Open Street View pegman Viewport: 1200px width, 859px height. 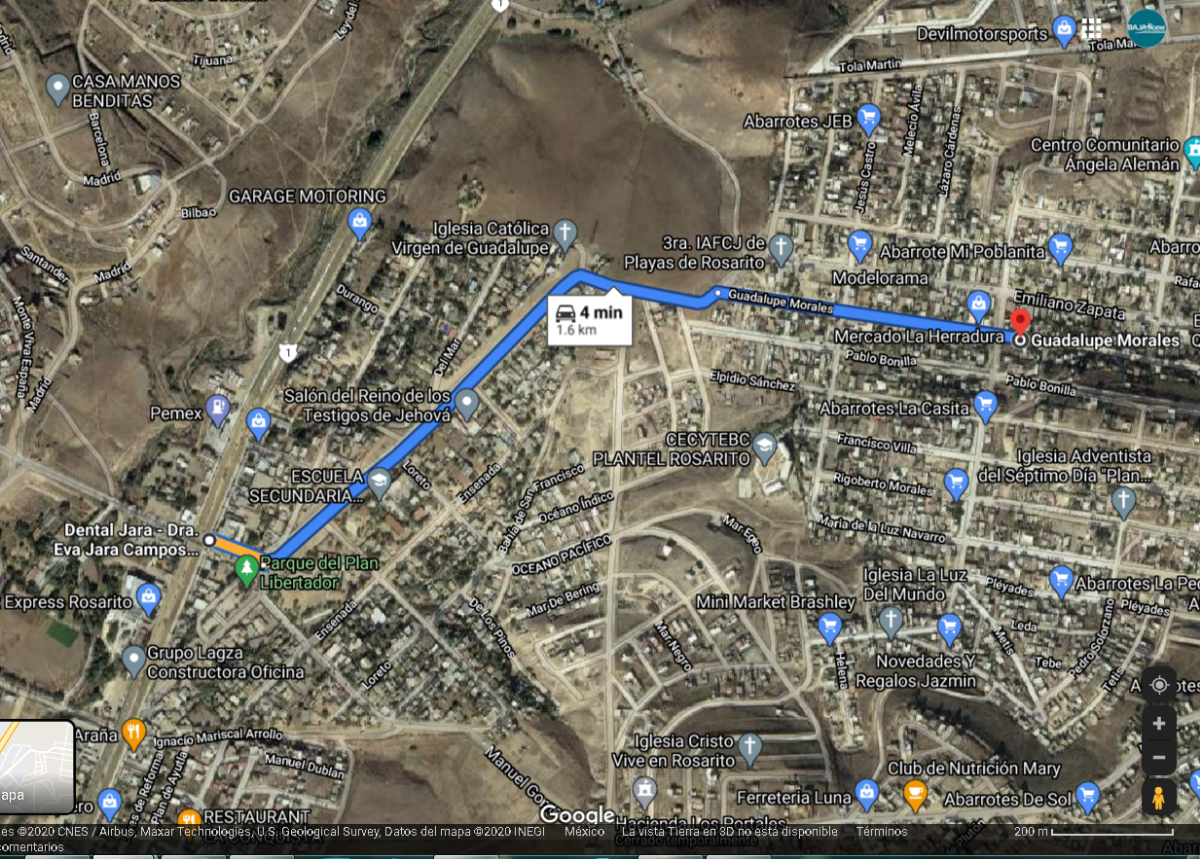[x=1159, y=797]
